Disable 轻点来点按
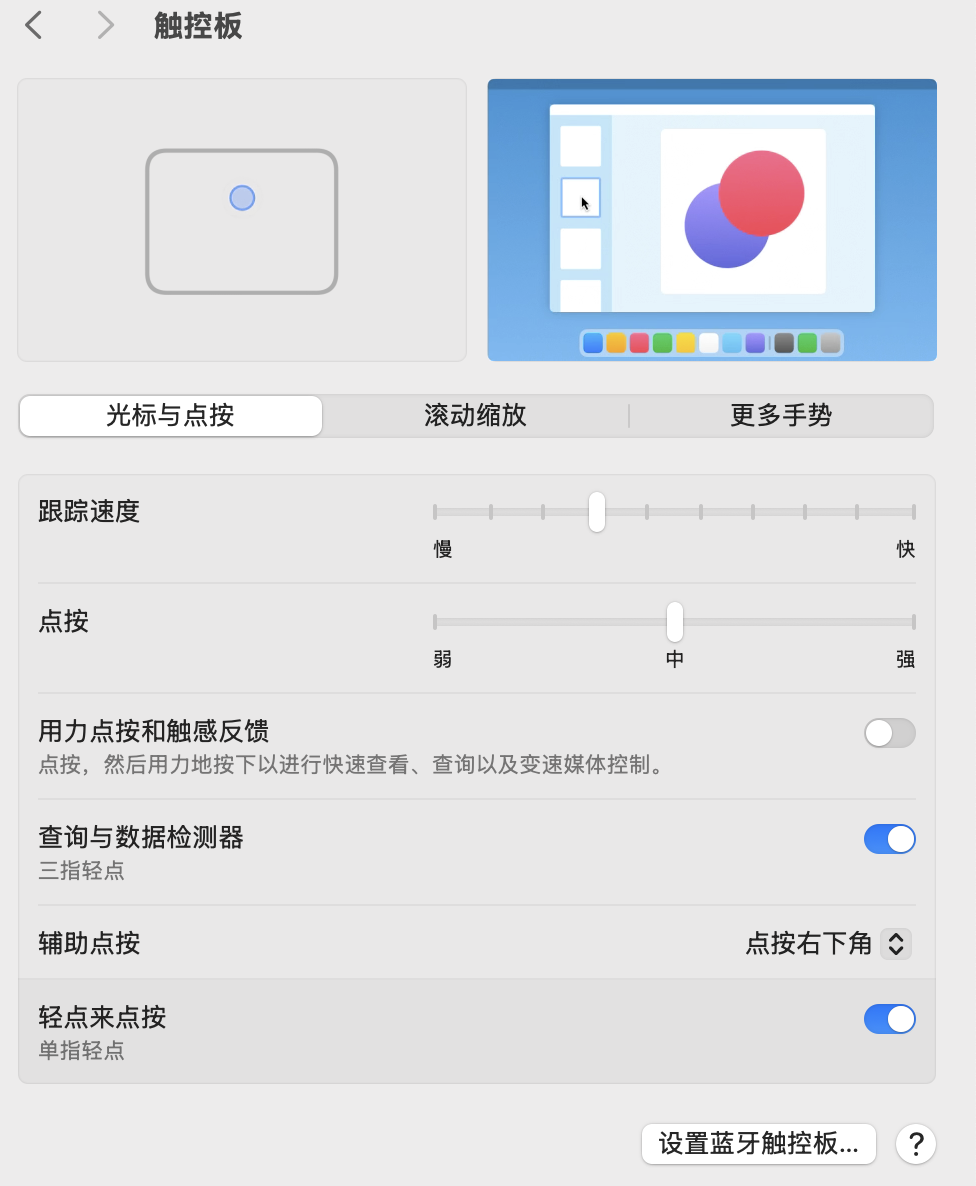The height and width of the screenshot is (1186, 976). point(889,1019)
